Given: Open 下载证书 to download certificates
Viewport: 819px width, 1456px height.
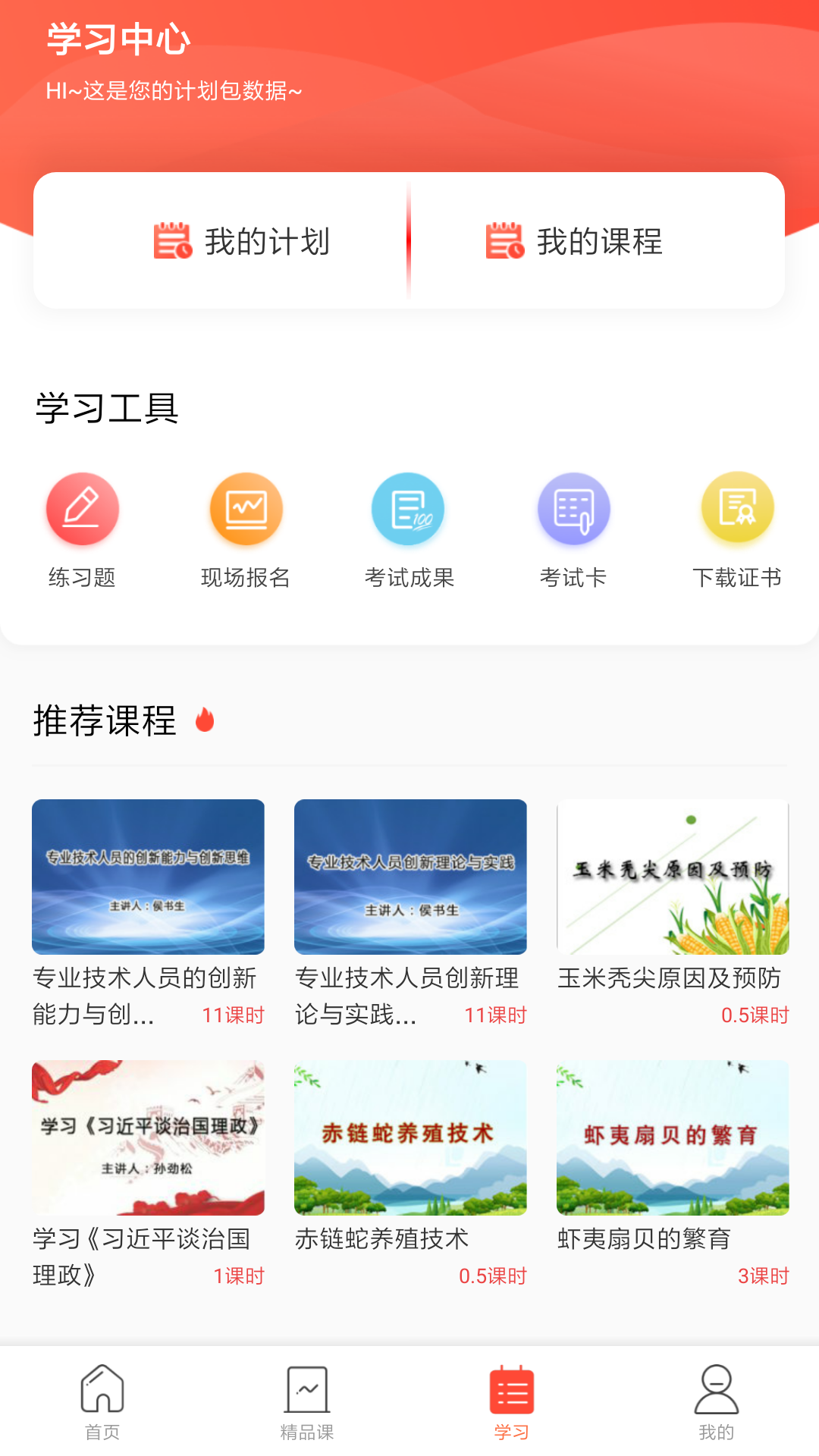Looking at the screenshot, I should (735, 509).
